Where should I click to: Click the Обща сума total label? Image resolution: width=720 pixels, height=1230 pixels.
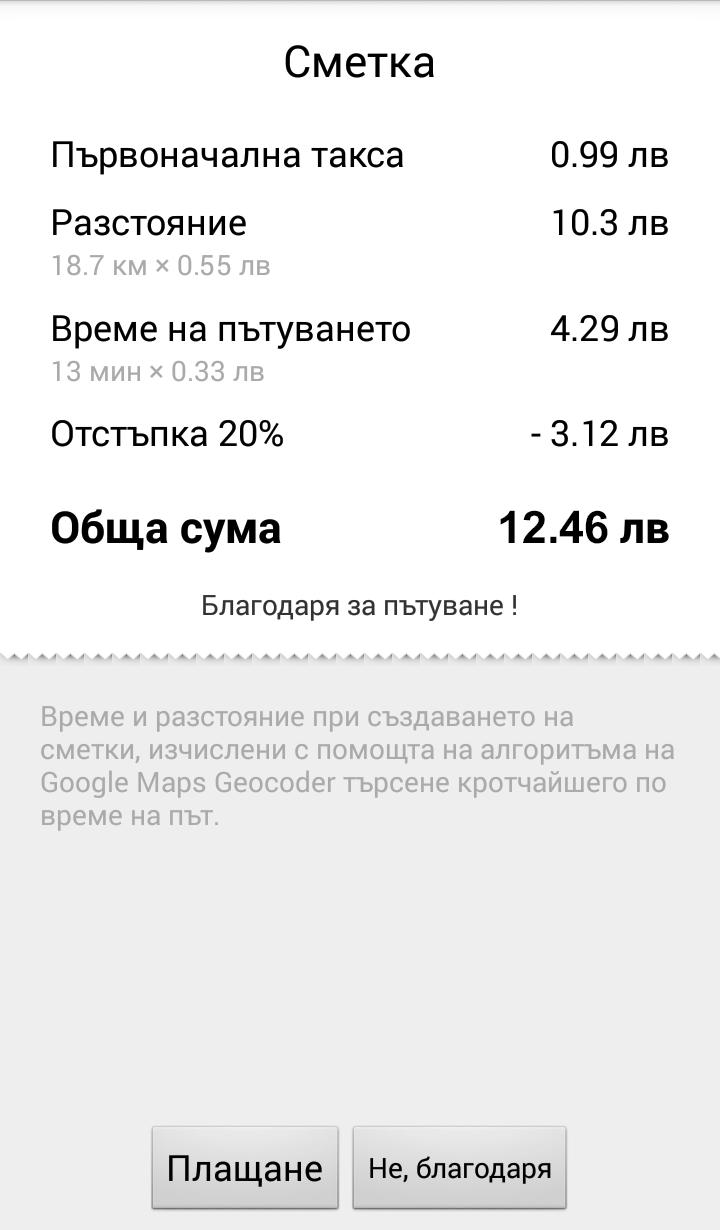pyautogui.click(x=165, y=528)
